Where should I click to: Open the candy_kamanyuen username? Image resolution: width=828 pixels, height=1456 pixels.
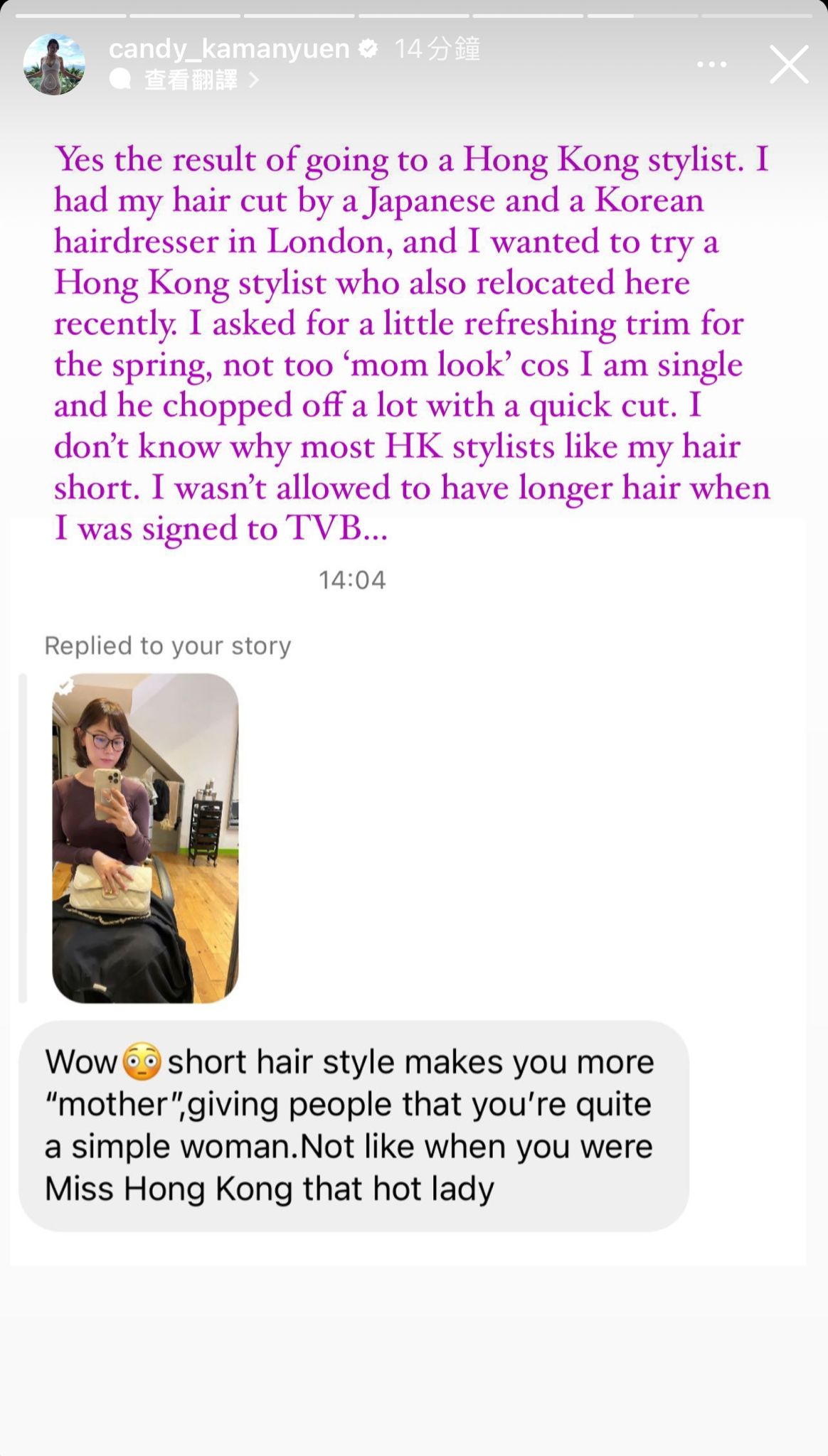pos(229,48)
